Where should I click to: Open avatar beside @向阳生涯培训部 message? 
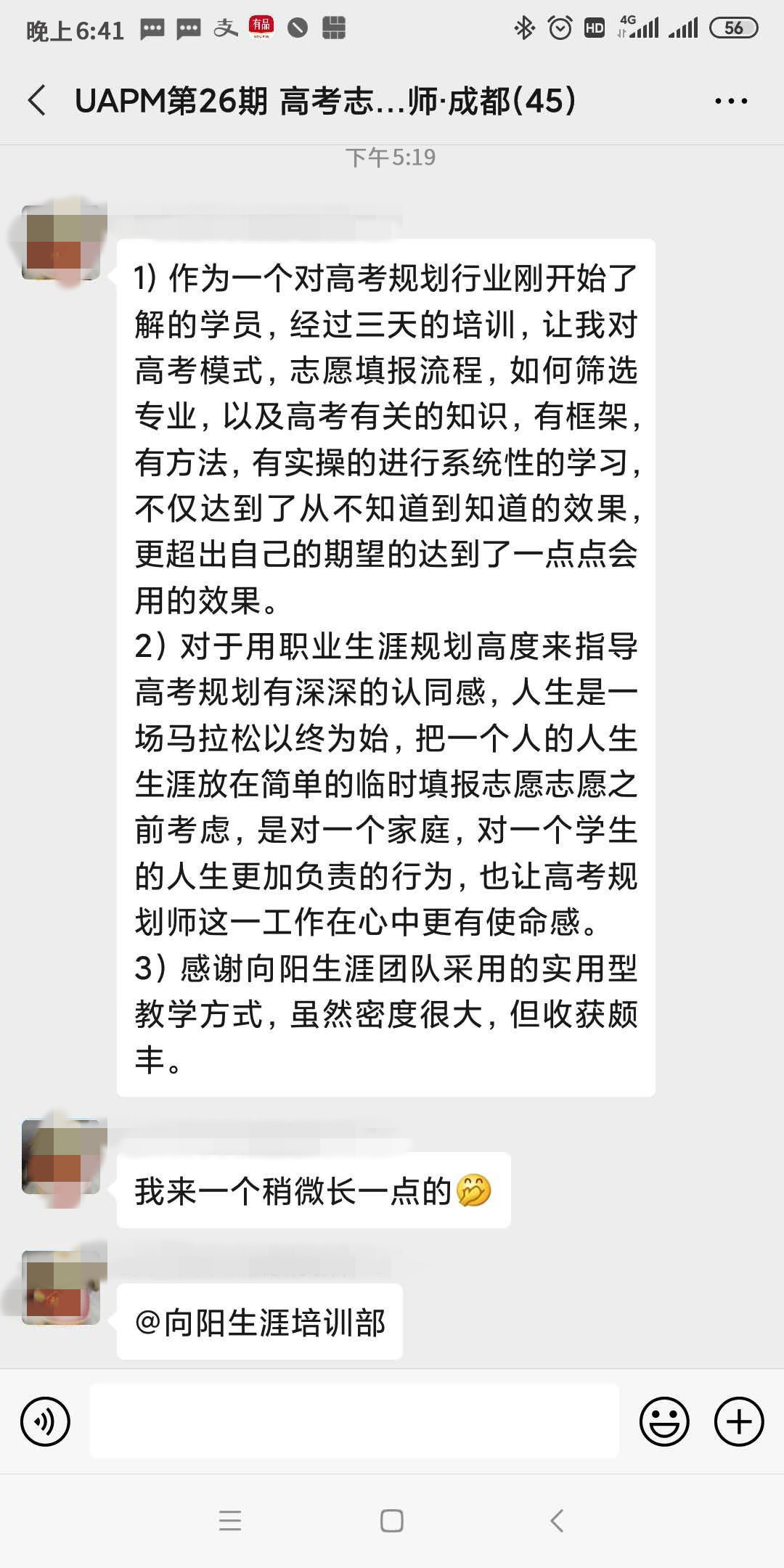click(x=61, y=1288)
